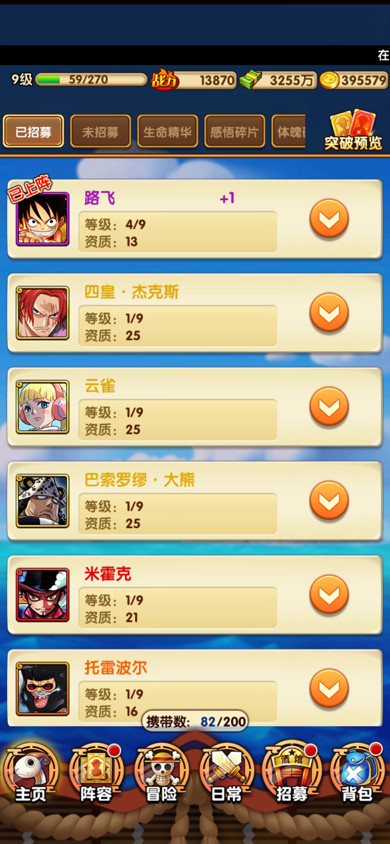Open the 生命精华 tab
Viewport: 390px width, 844px height.
click(167, 131)
